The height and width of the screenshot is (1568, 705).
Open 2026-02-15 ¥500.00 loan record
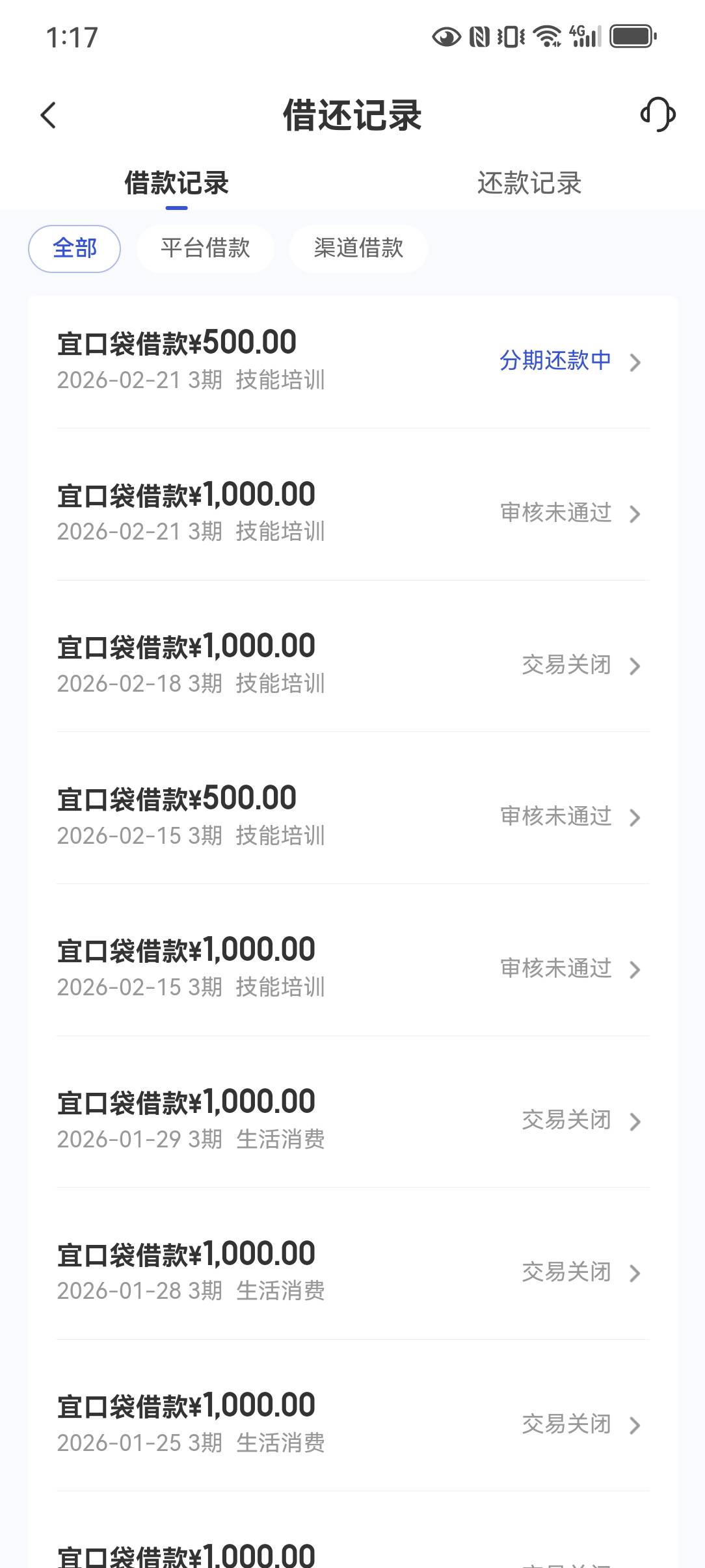click(352, 817)
